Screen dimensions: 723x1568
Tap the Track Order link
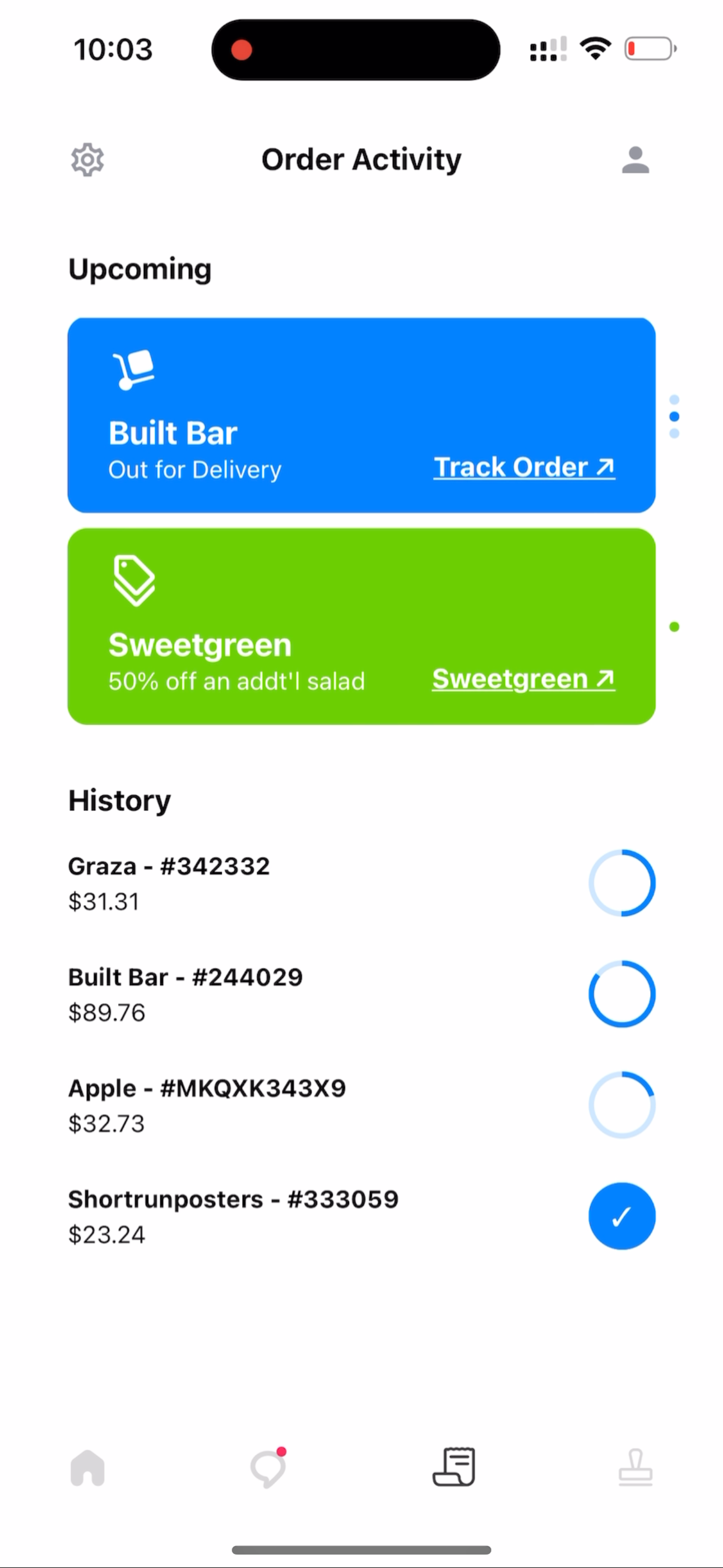pyautogui.click(x=524, y=468)
